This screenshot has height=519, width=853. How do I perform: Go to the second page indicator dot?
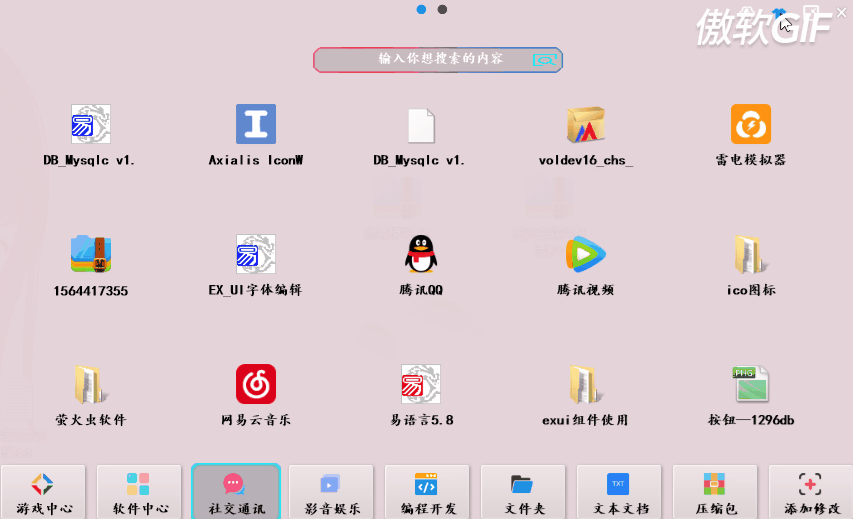click(442, 9)
